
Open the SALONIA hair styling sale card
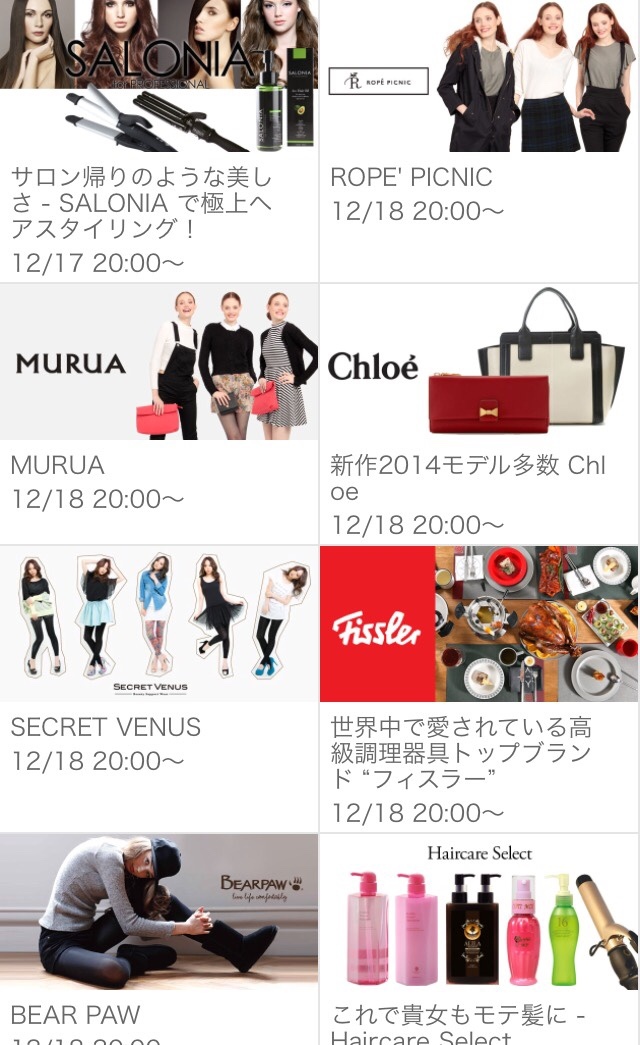(159, 140)
